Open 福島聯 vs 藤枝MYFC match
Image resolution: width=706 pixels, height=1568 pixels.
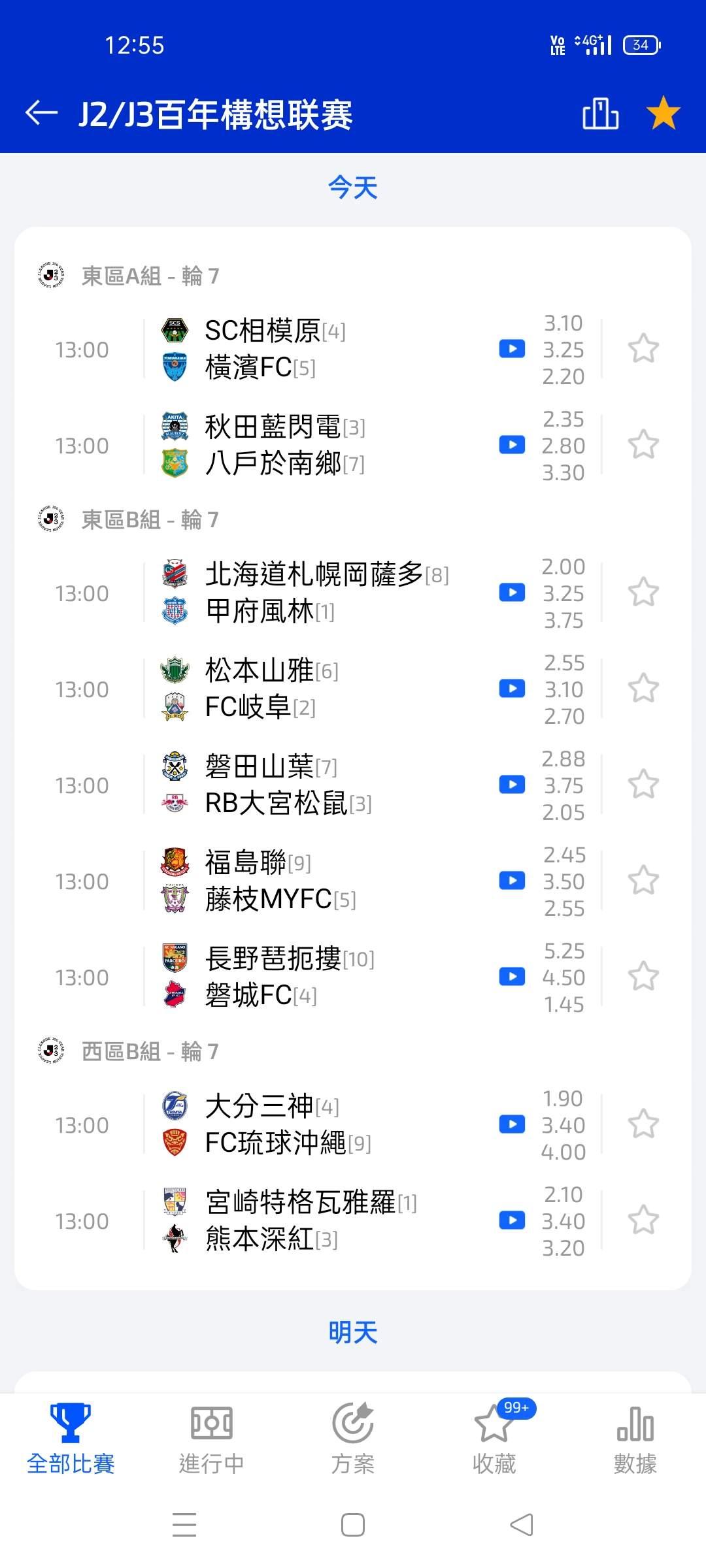[x=314, y=881]
